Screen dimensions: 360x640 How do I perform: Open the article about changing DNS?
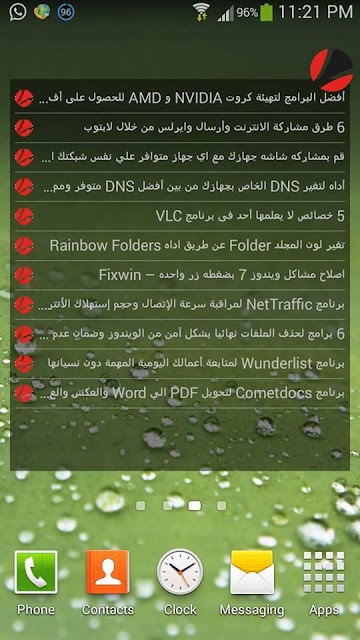(x=180, y=187)
